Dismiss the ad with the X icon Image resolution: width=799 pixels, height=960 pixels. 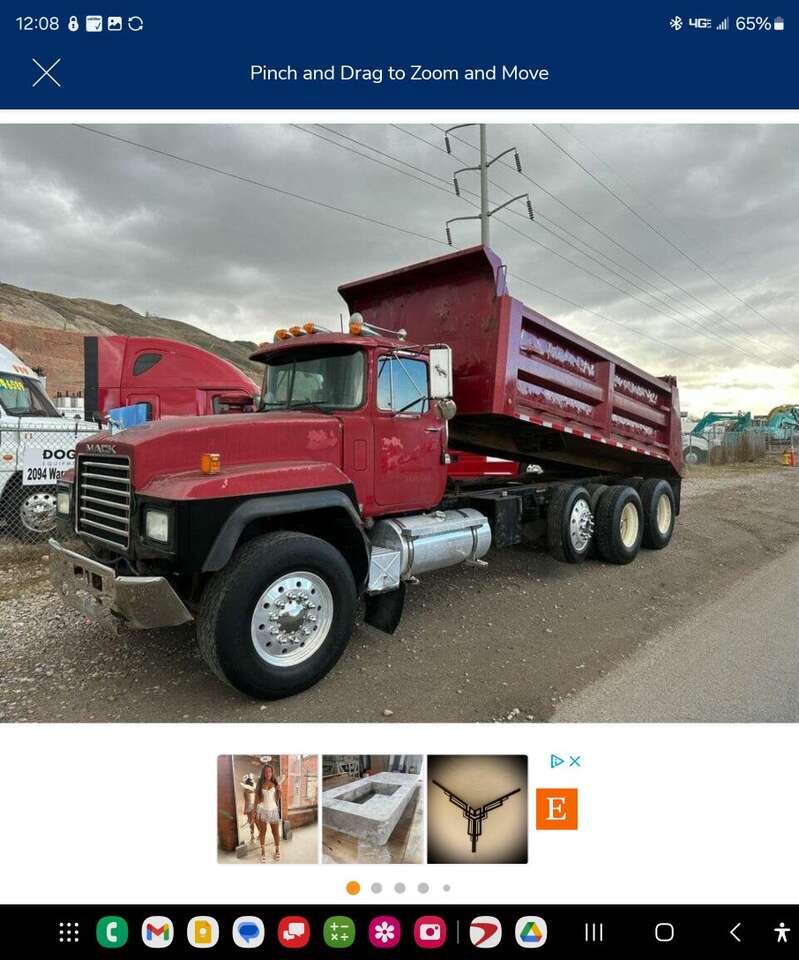coord(575,761)
